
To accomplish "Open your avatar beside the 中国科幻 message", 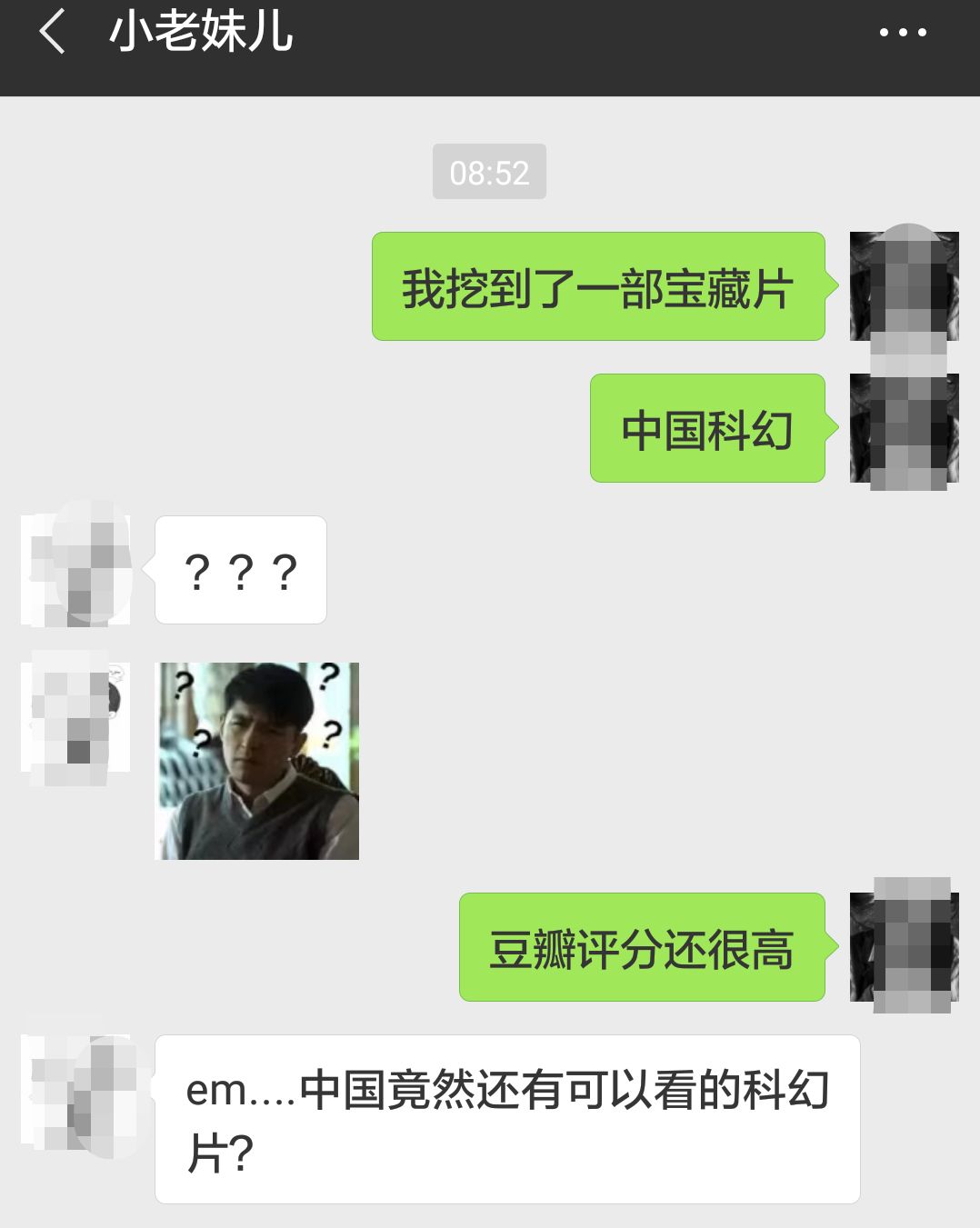I will pyautogui.click(x=904, y=427).
